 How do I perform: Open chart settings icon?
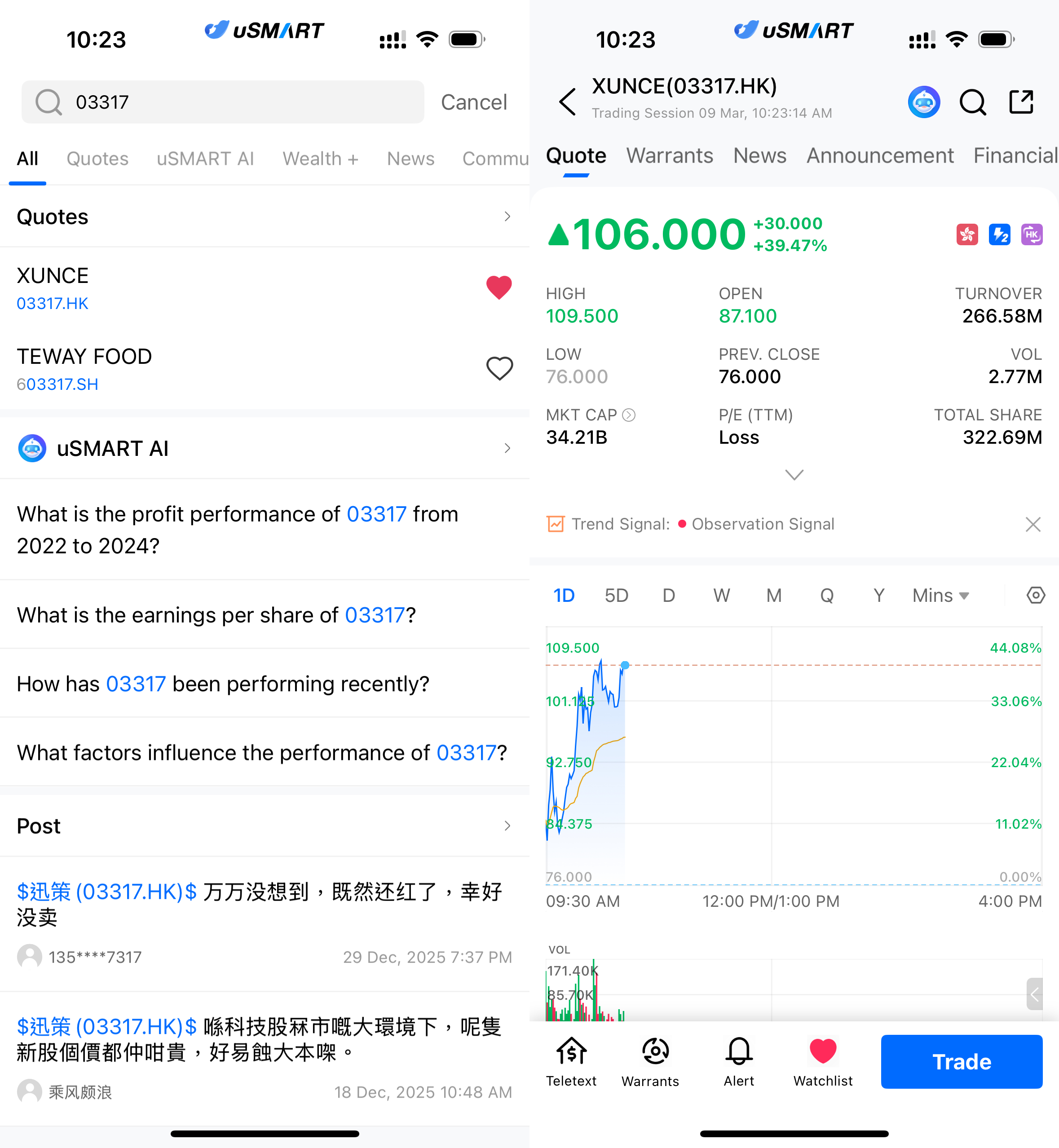click(x=1035, y=596)
